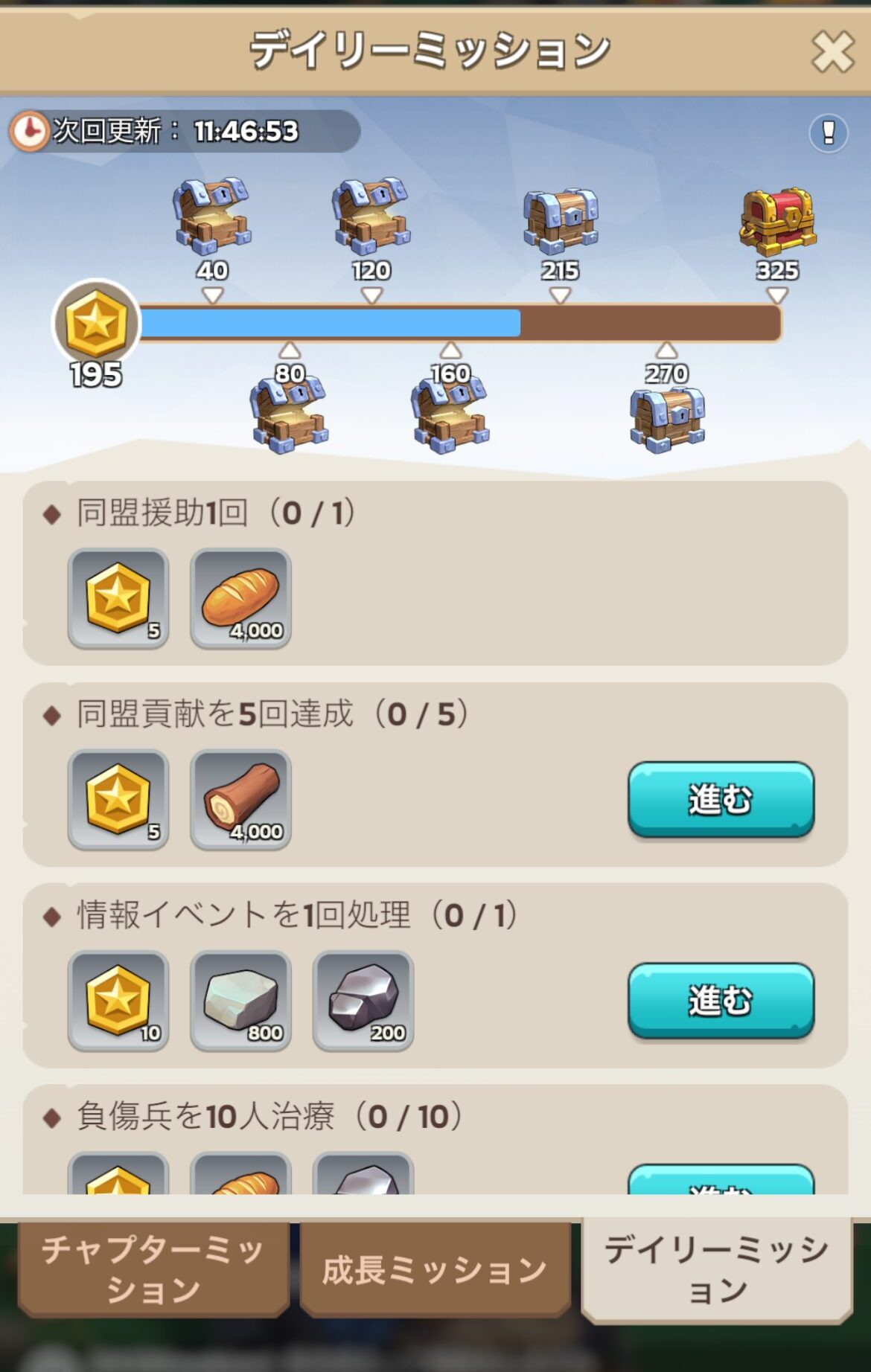871x1372 pixels.
Task: Select the デイリーミッション tab
Action: pos(717,1269)
